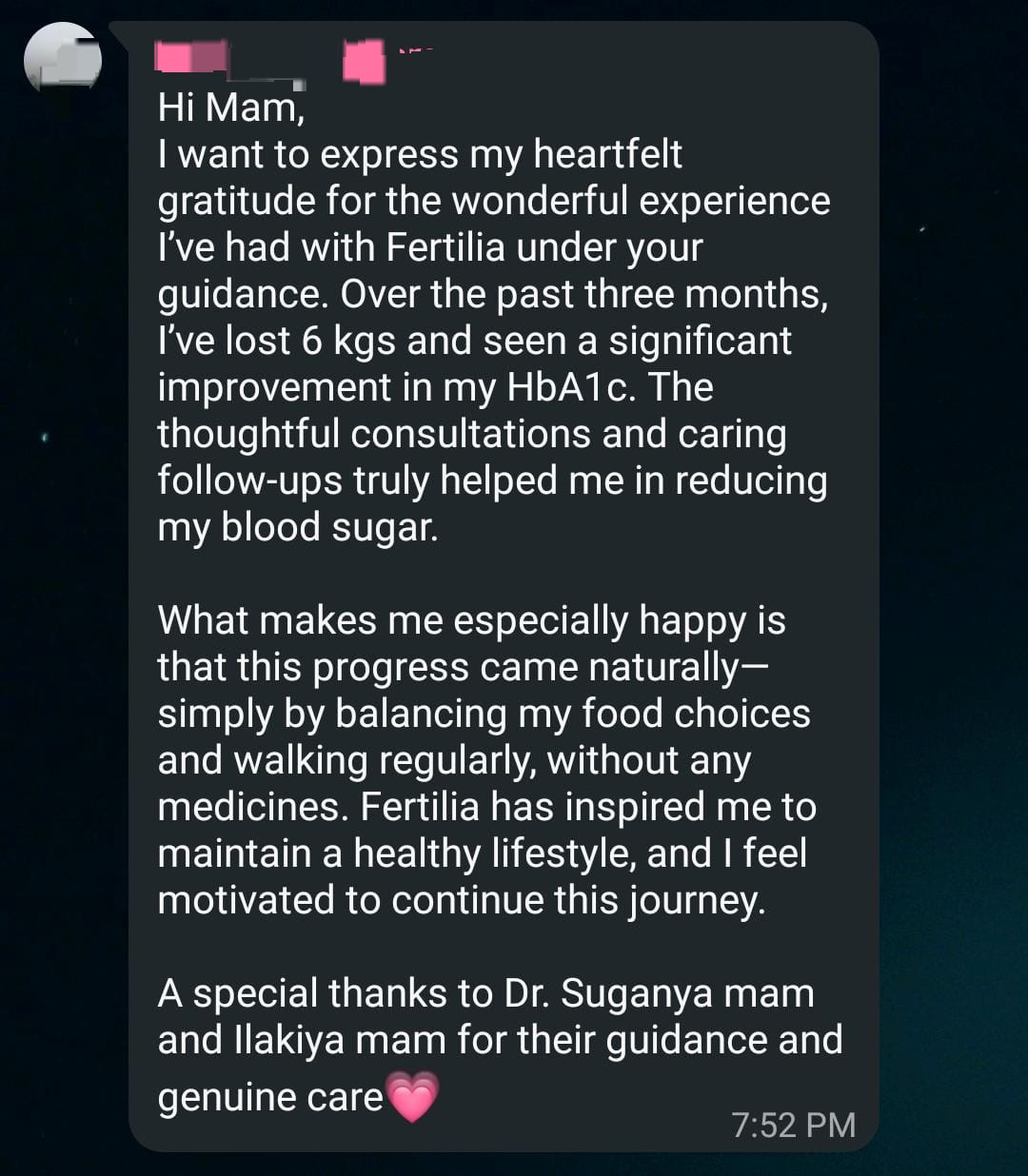
Task: Select the greeting line Hi Mam
Action: [x=231, y=108]
